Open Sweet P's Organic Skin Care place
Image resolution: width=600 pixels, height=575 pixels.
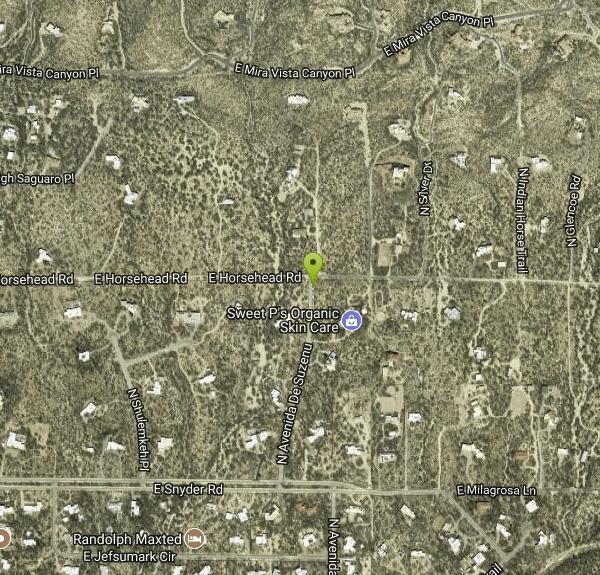click(x=351, y=320)
